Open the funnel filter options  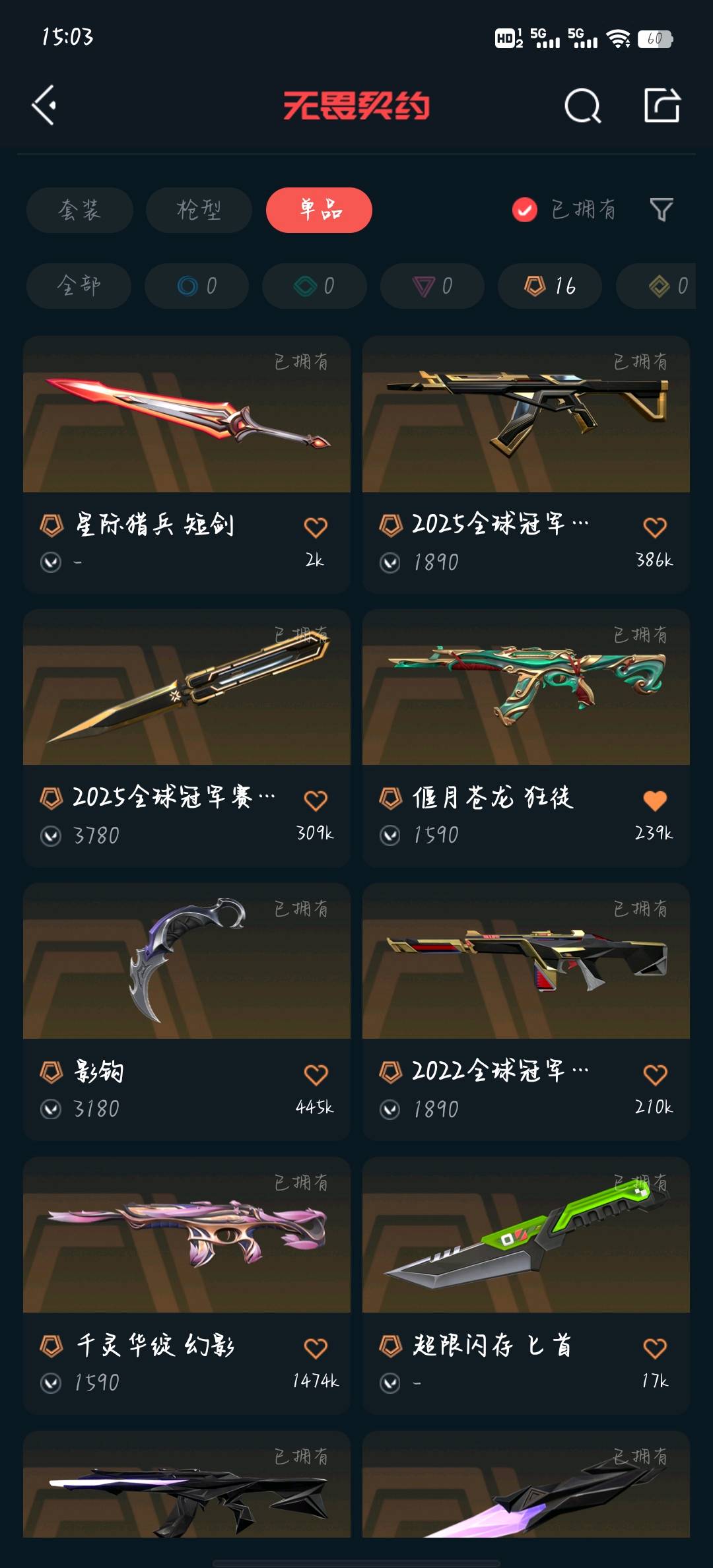coord(661,210)
